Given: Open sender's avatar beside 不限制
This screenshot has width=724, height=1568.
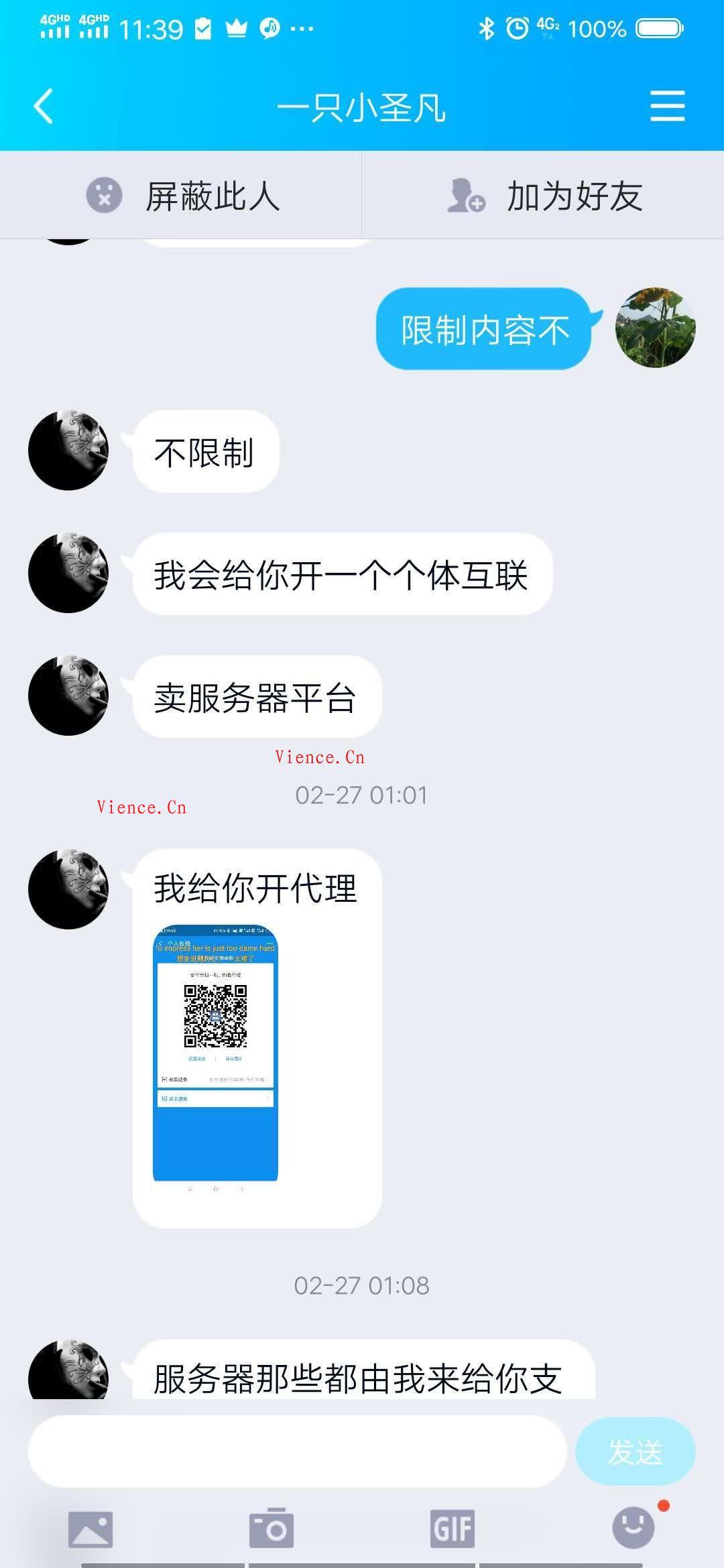Looking at the screenshot, I should 68,451.
